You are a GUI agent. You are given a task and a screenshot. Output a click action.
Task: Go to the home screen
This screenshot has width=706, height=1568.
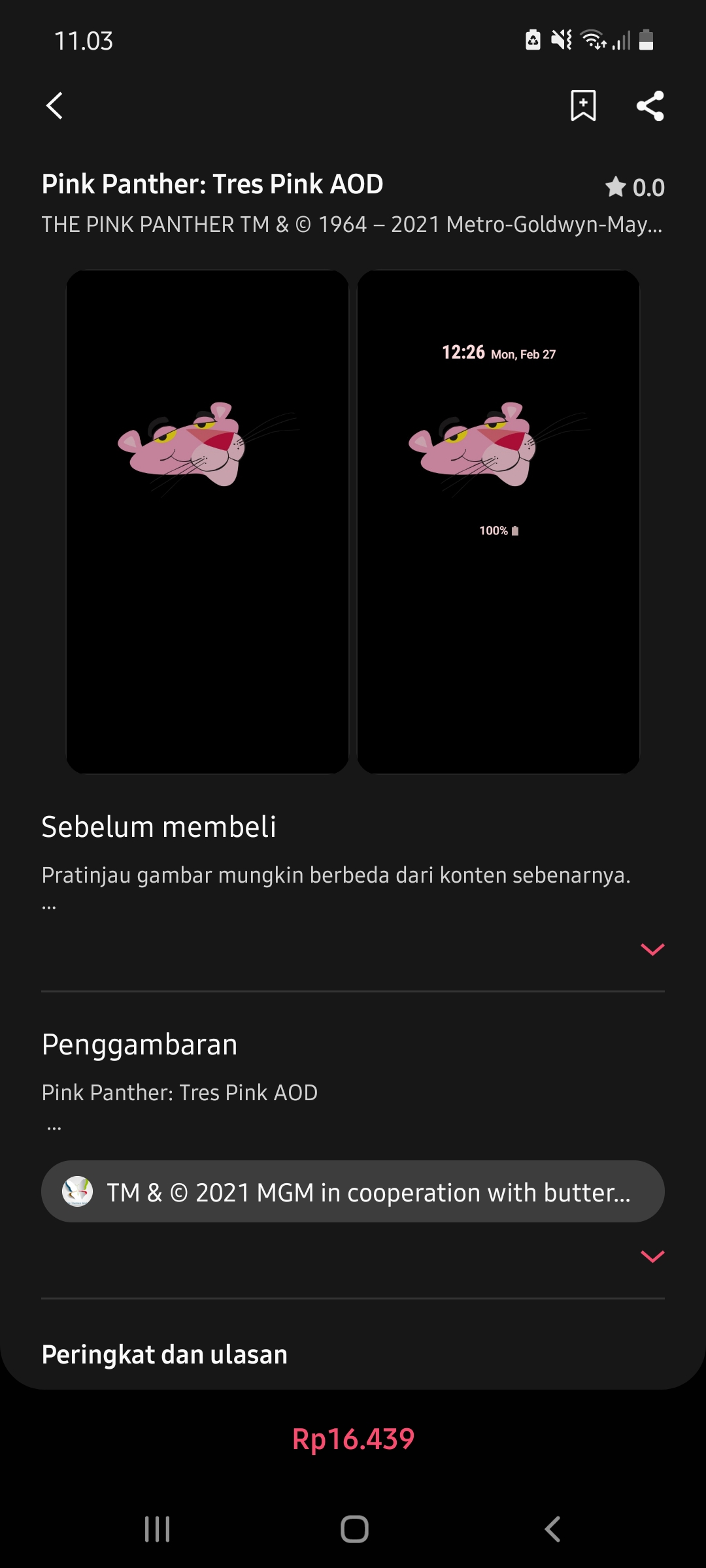[x=354, y=1529]
